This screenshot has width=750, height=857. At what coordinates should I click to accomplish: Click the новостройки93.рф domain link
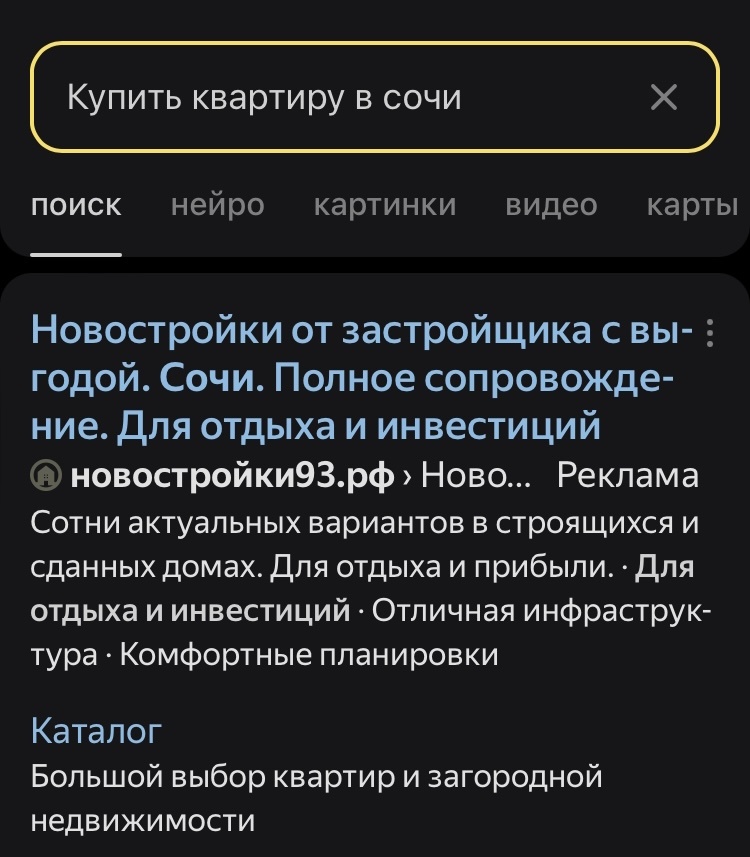[x=230, y=475]
